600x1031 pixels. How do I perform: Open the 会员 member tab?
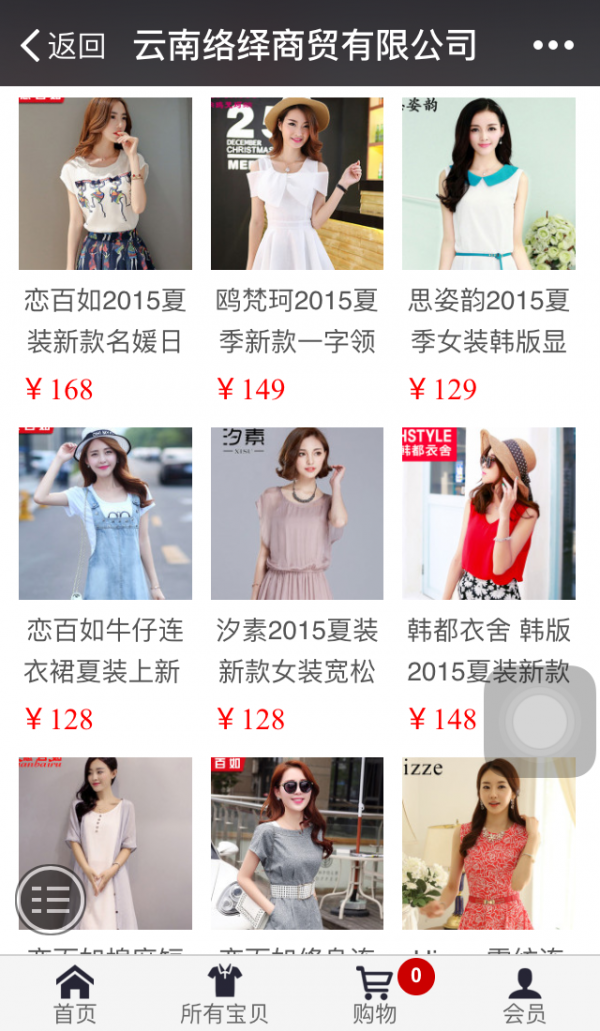[x=524, y=994]
